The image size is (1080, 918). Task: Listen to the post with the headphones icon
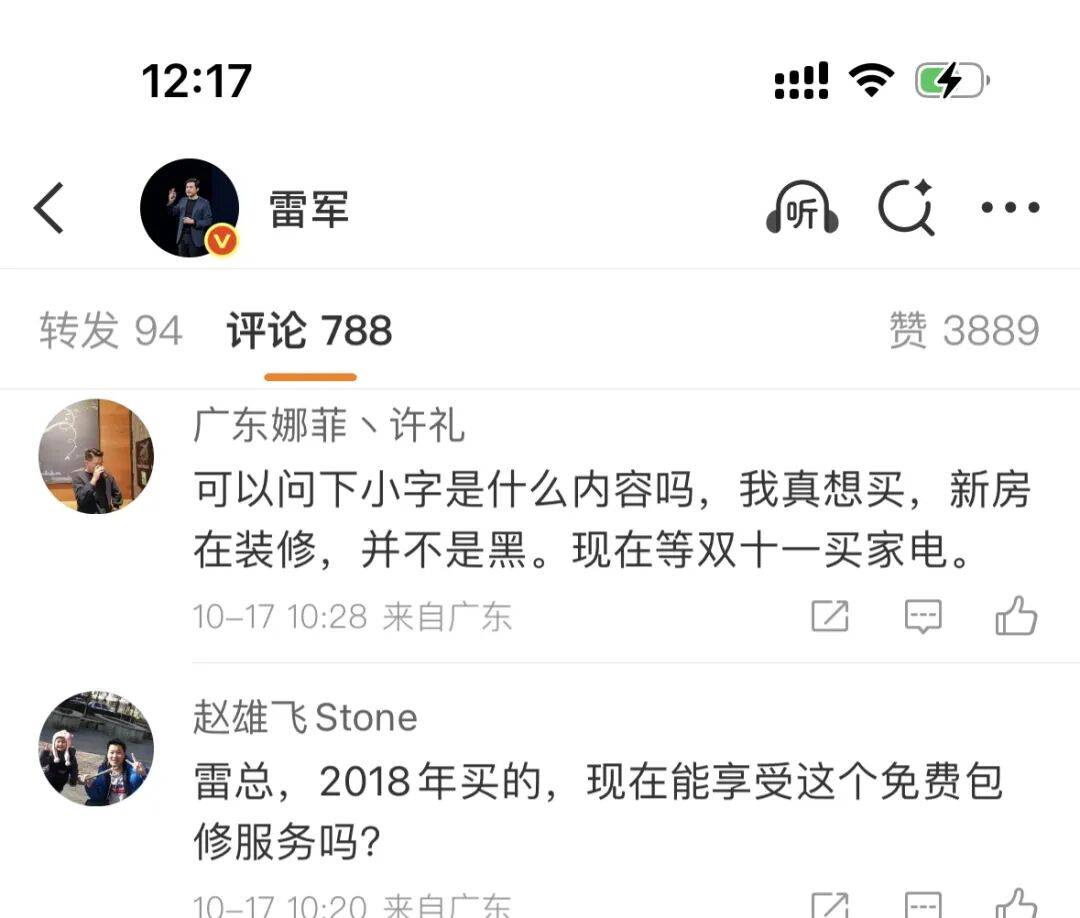802,209
